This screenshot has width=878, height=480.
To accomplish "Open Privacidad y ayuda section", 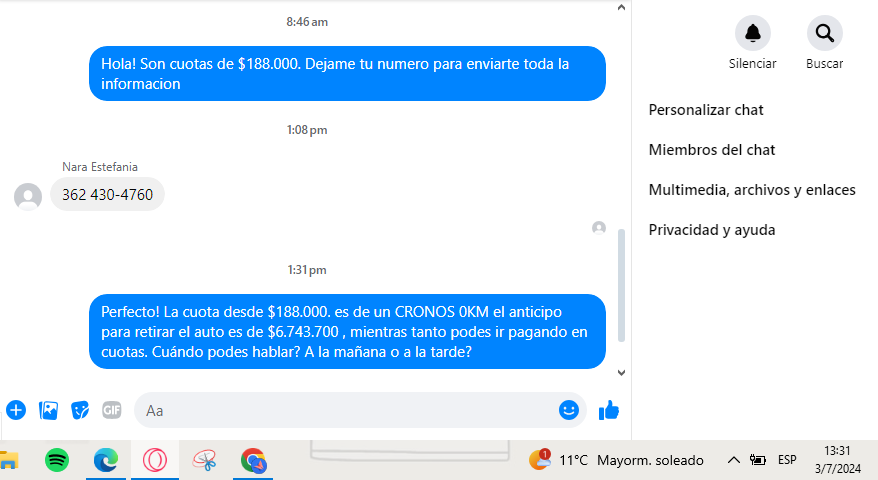I will [712, 230].
